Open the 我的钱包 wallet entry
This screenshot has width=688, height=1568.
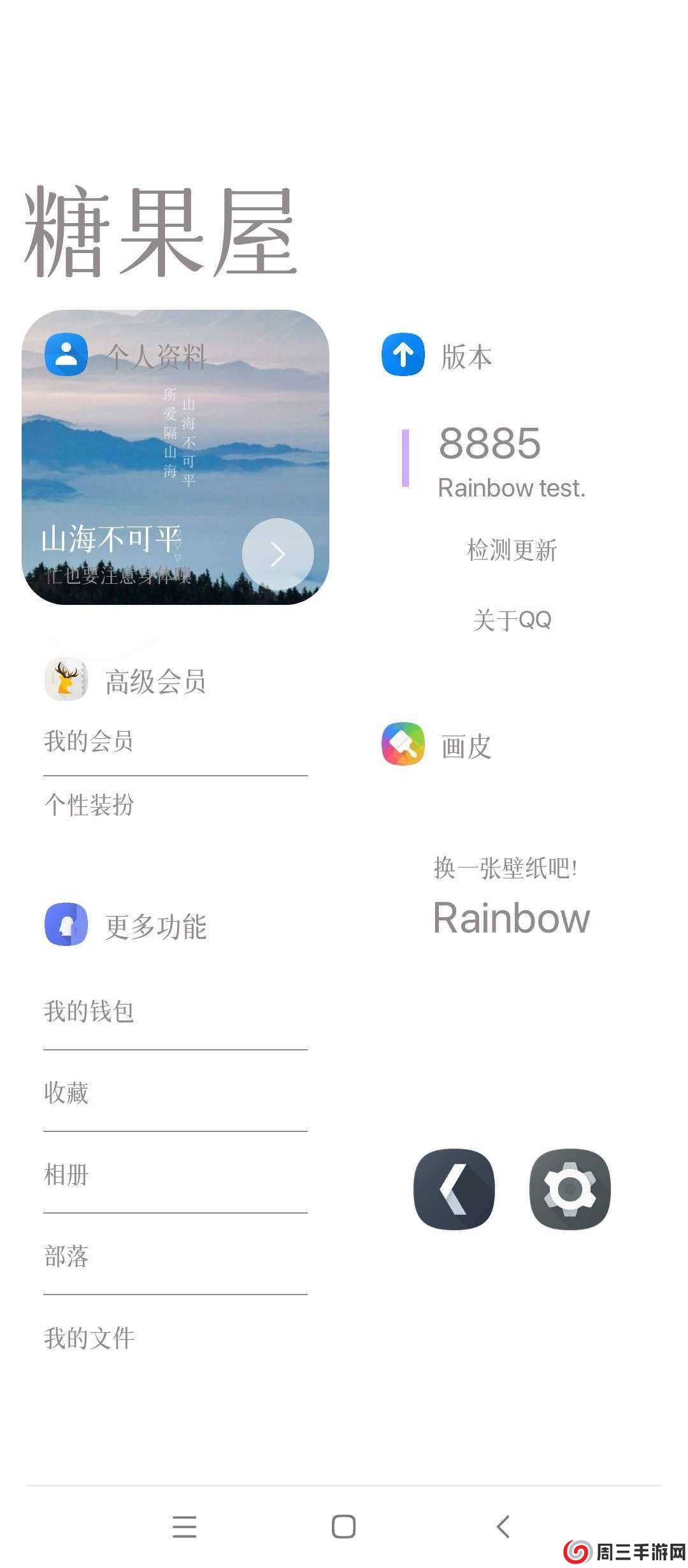[89, 1012]
